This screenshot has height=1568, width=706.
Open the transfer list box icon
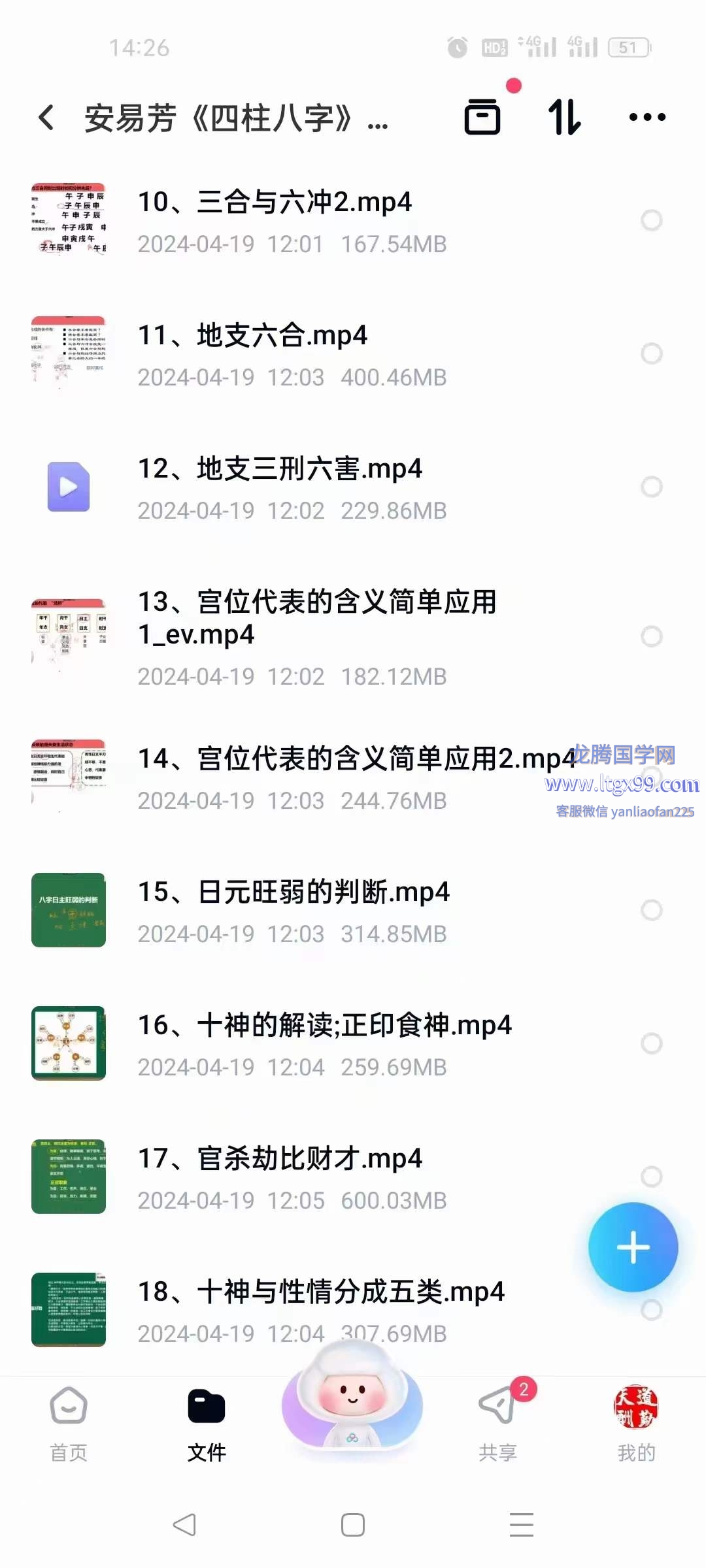click(x=482, y=118)
